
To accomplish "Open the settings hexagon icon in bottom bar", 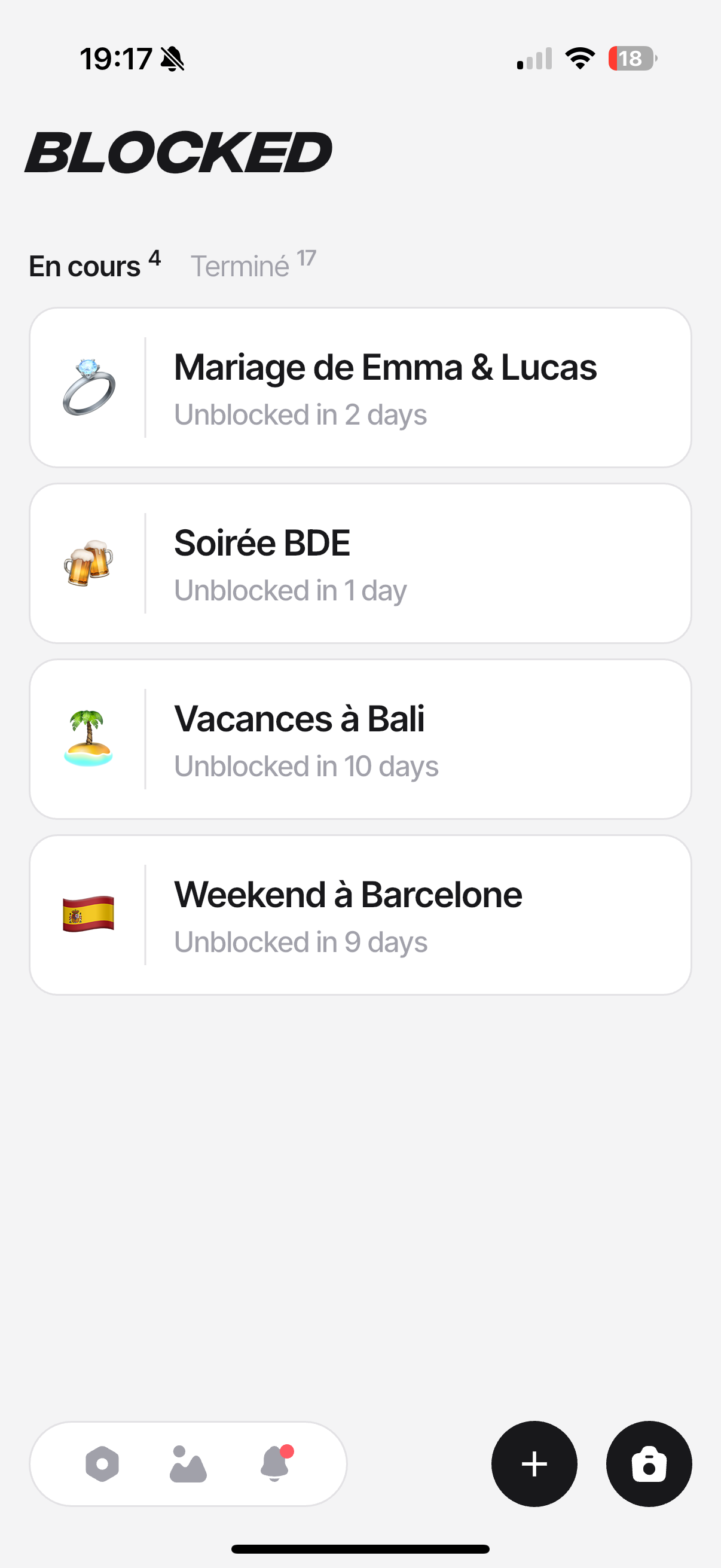I will click(102, 1465).
